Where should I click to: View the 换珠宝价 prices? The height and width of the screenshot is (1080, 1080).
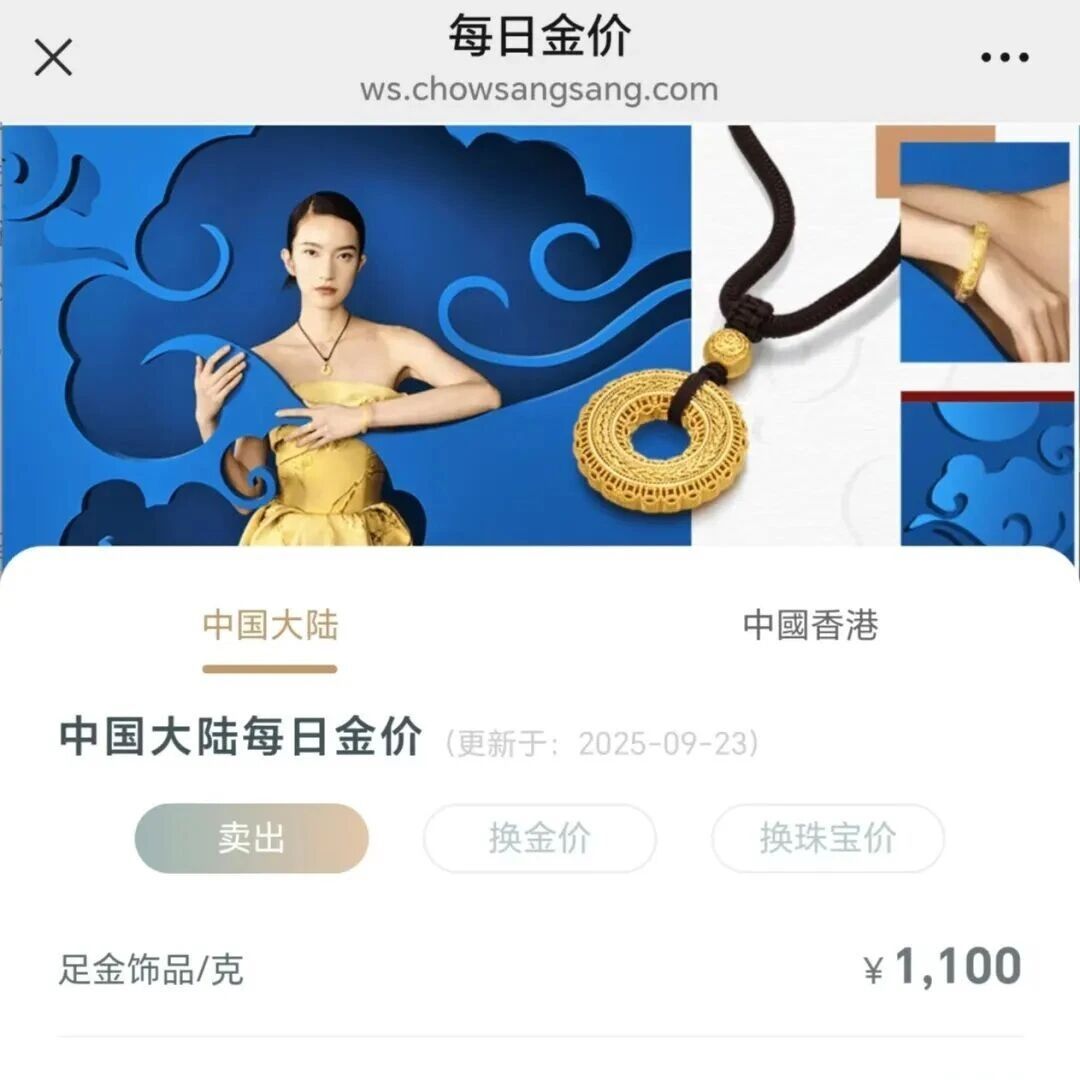point(827,838)
